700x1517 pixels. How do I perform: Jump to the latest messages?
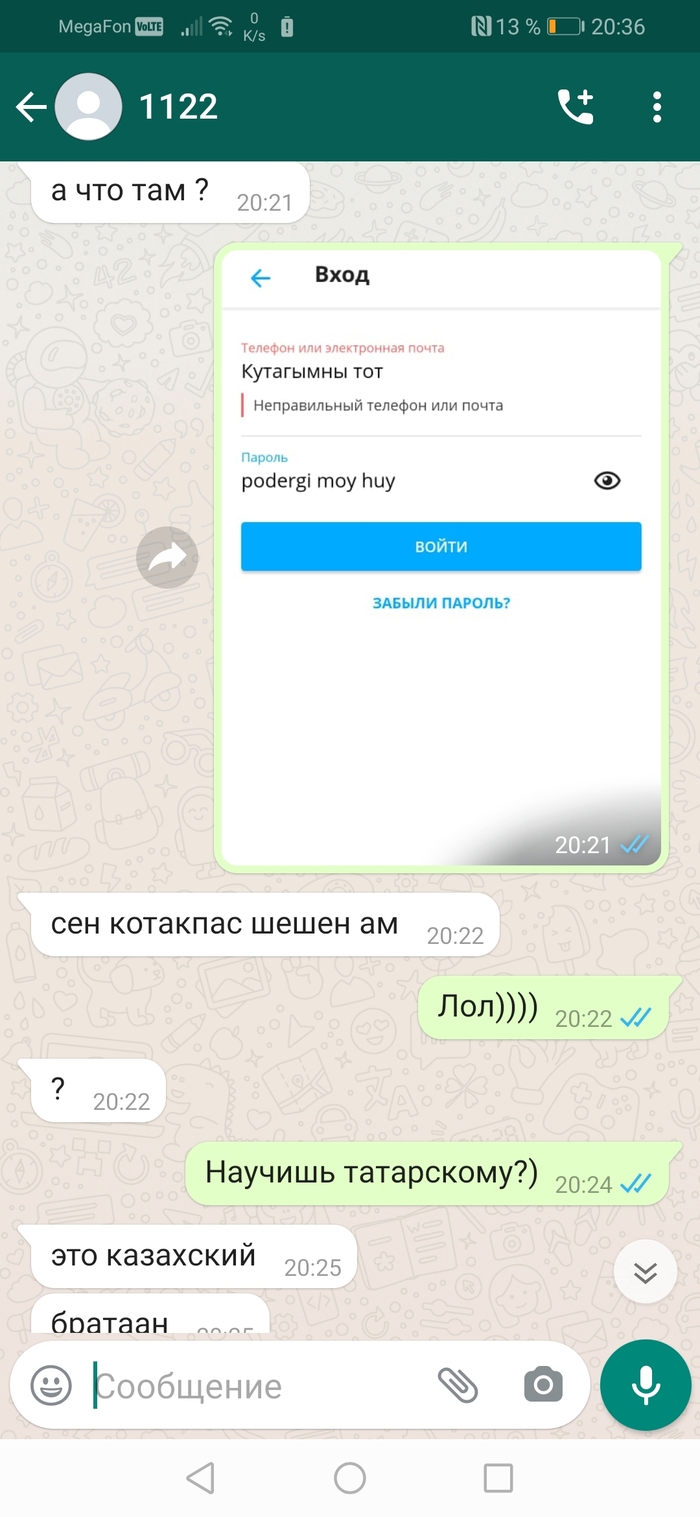645,1272
